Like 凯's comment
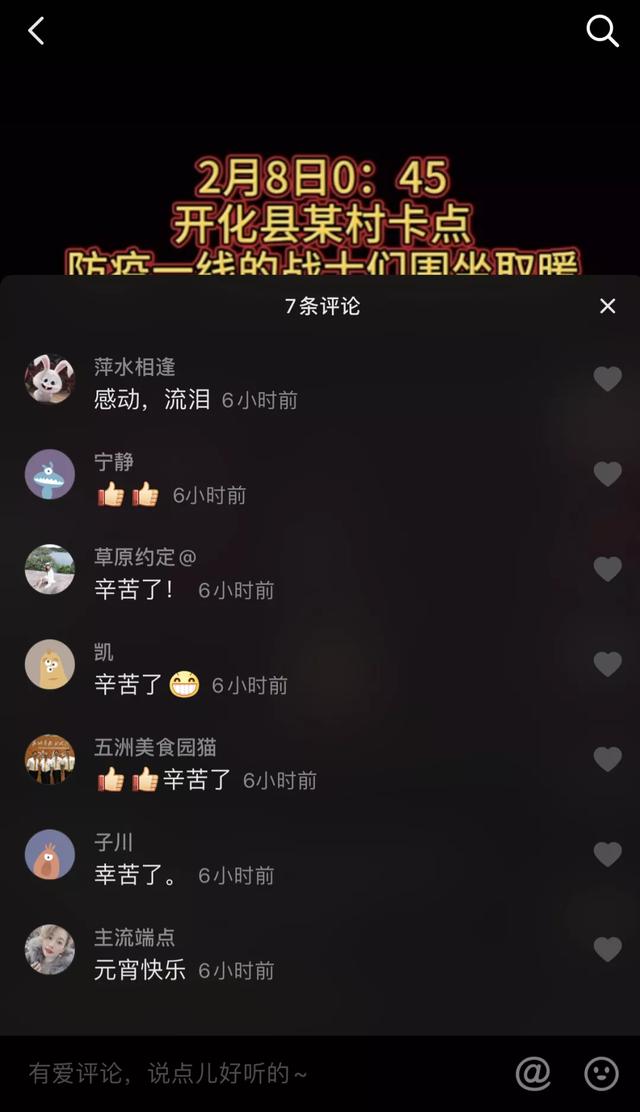This screenshot has width=640, height=1112. pyautogui.click(x=607, y=664)
